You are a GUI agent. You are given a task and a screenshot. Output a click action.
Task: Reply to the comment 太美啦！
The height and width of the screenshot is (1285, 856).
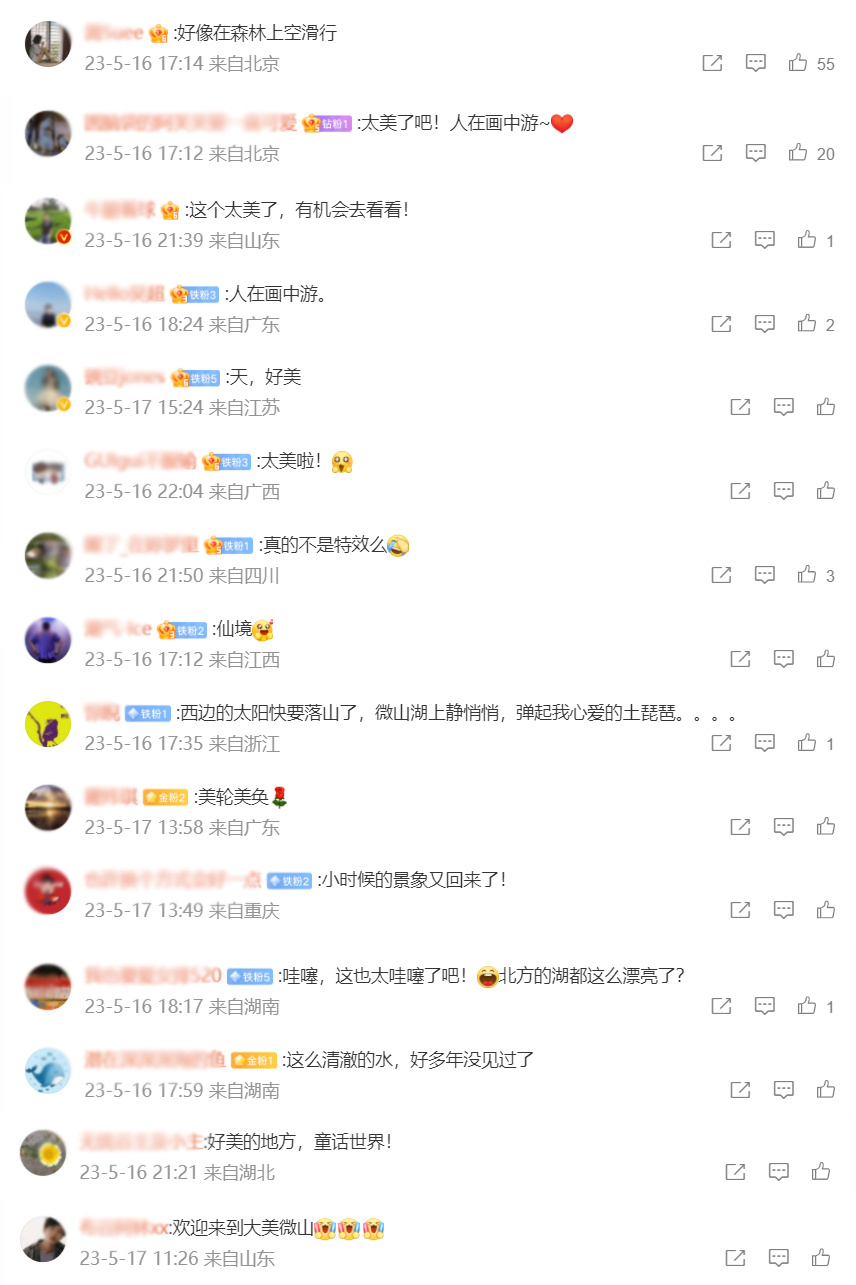click(x=784, y=491)
